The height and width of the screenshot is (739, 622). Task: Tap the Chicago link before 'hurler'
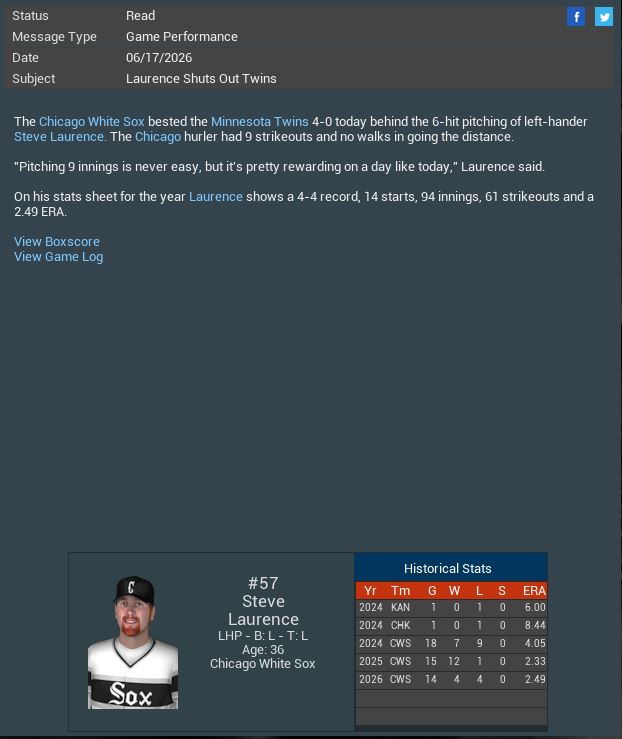(158, 136)
